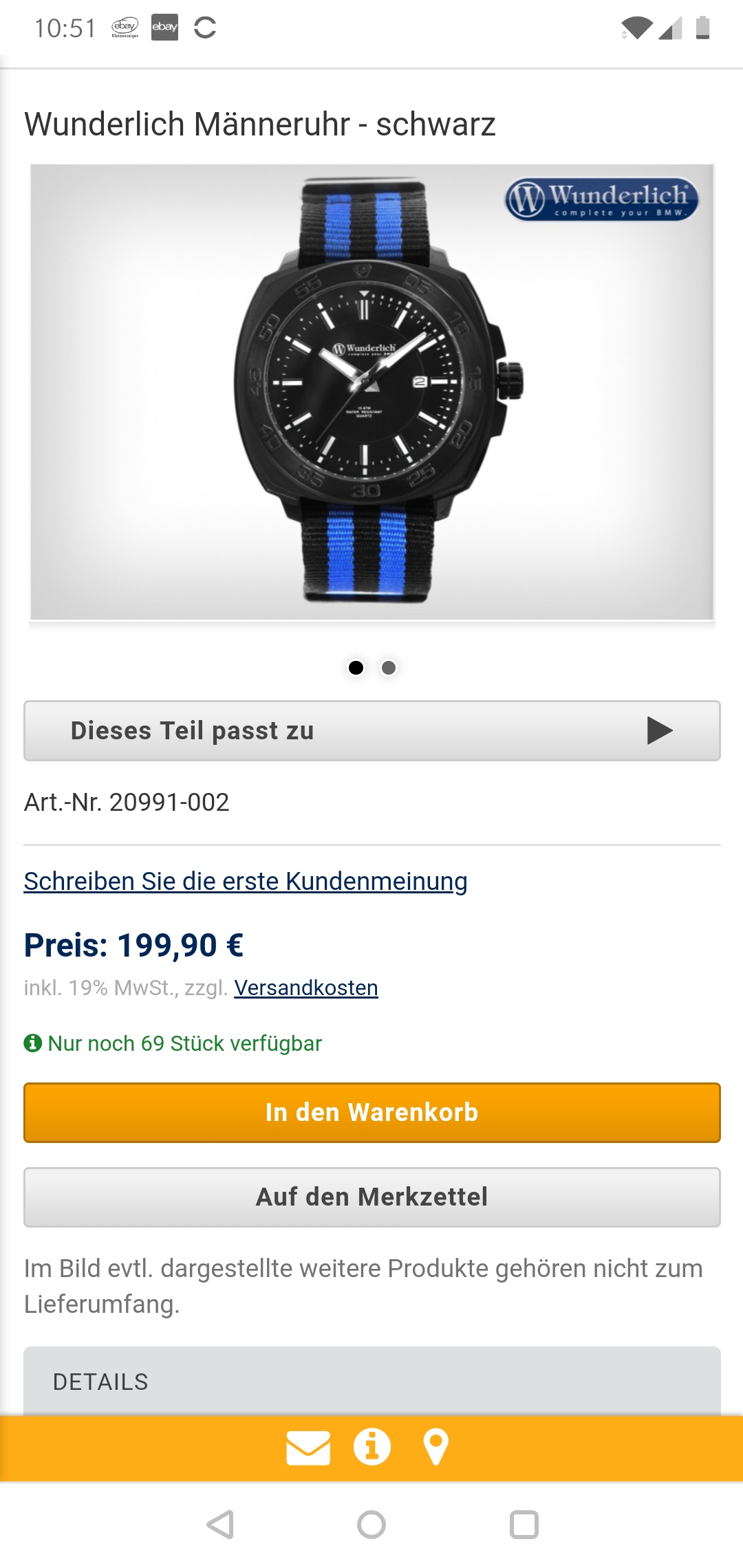The height and width of the screenshot is (1568, 743).
Task: Go to the system home screen
Action: point(371,1525)
